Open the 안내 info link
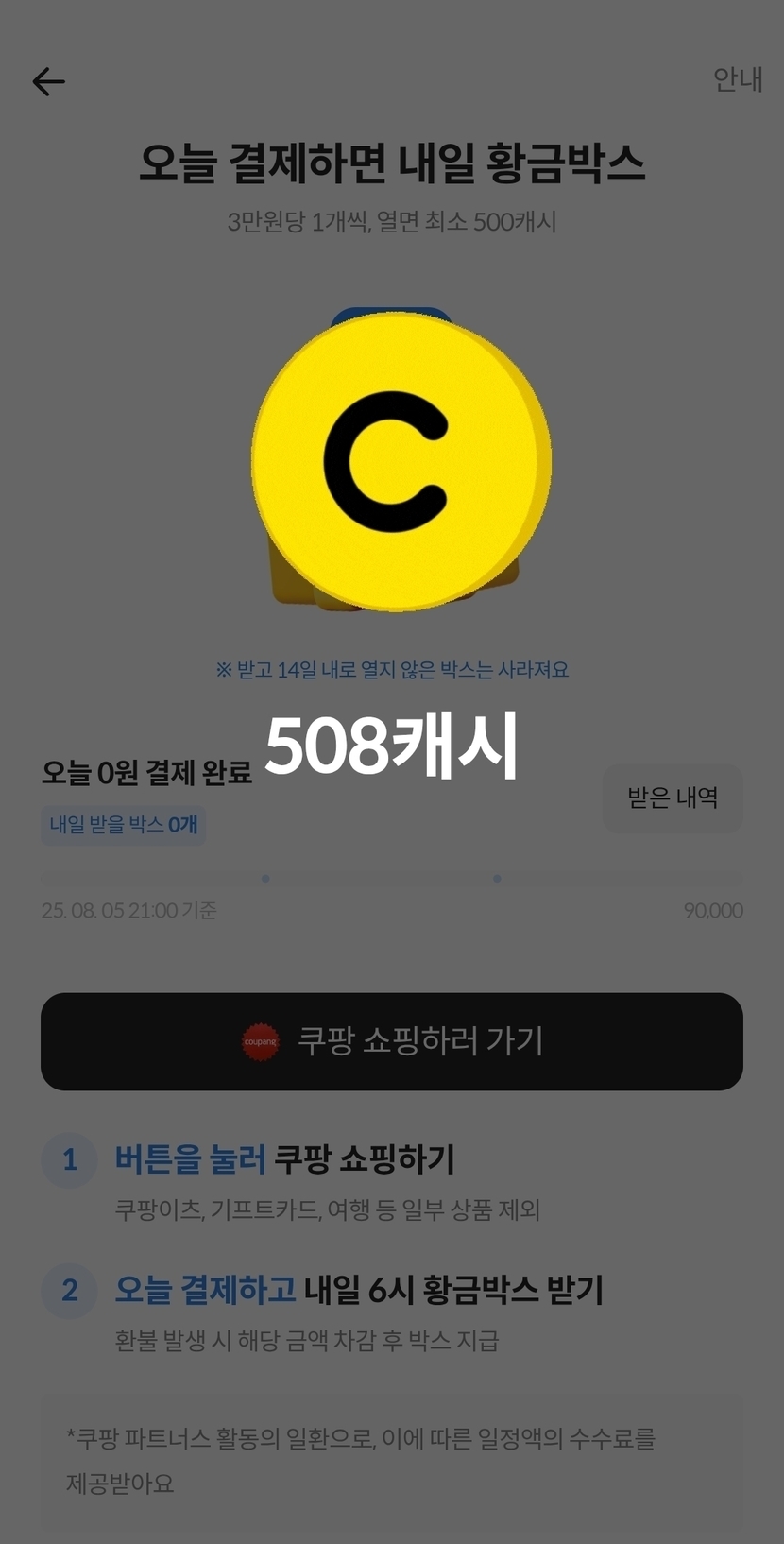784x1544 pixels. click(737, 80)
